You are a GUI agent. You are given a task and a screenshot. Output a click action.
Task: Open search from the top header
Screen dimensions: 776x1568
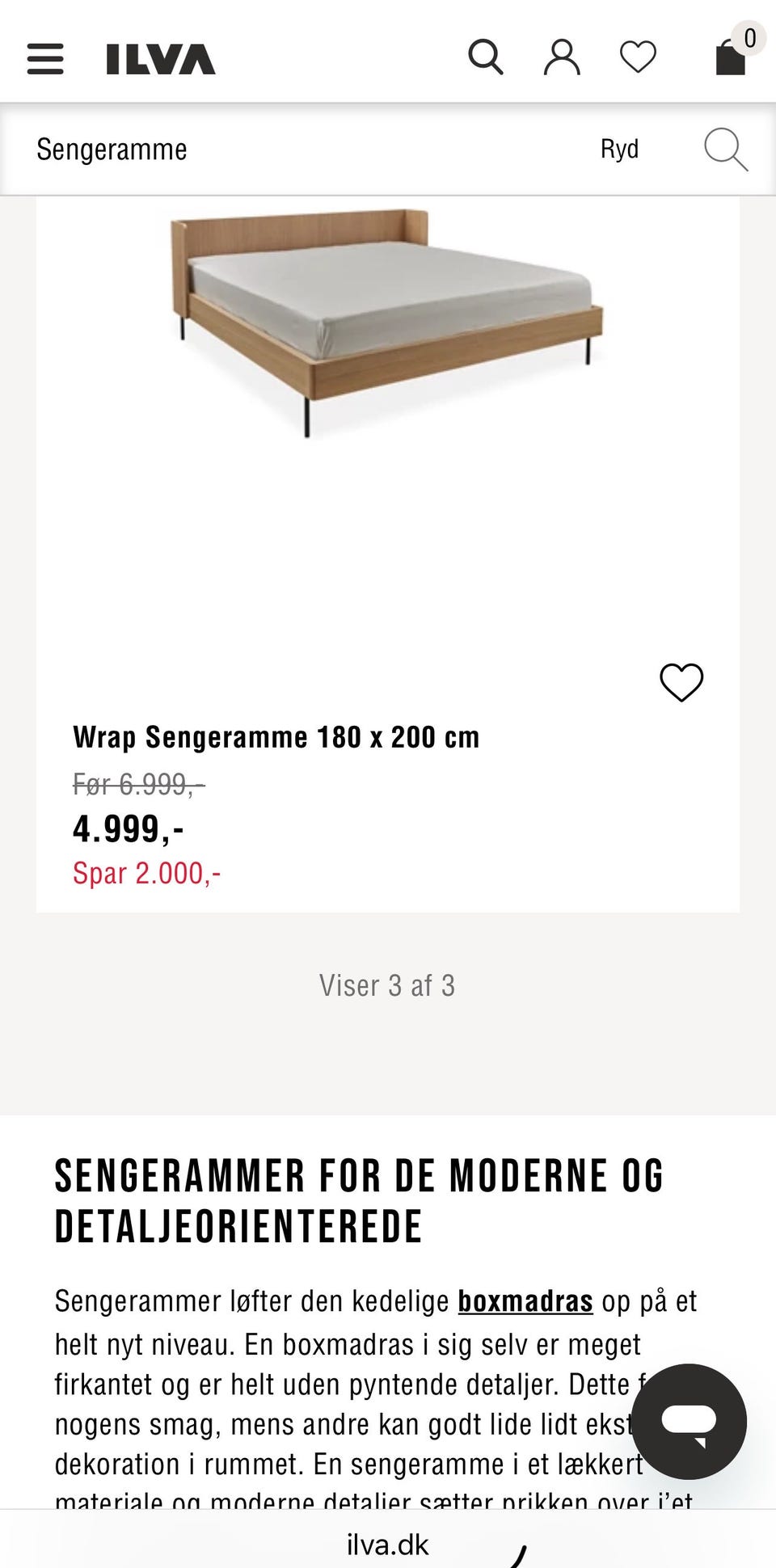(x=486, y=58)
